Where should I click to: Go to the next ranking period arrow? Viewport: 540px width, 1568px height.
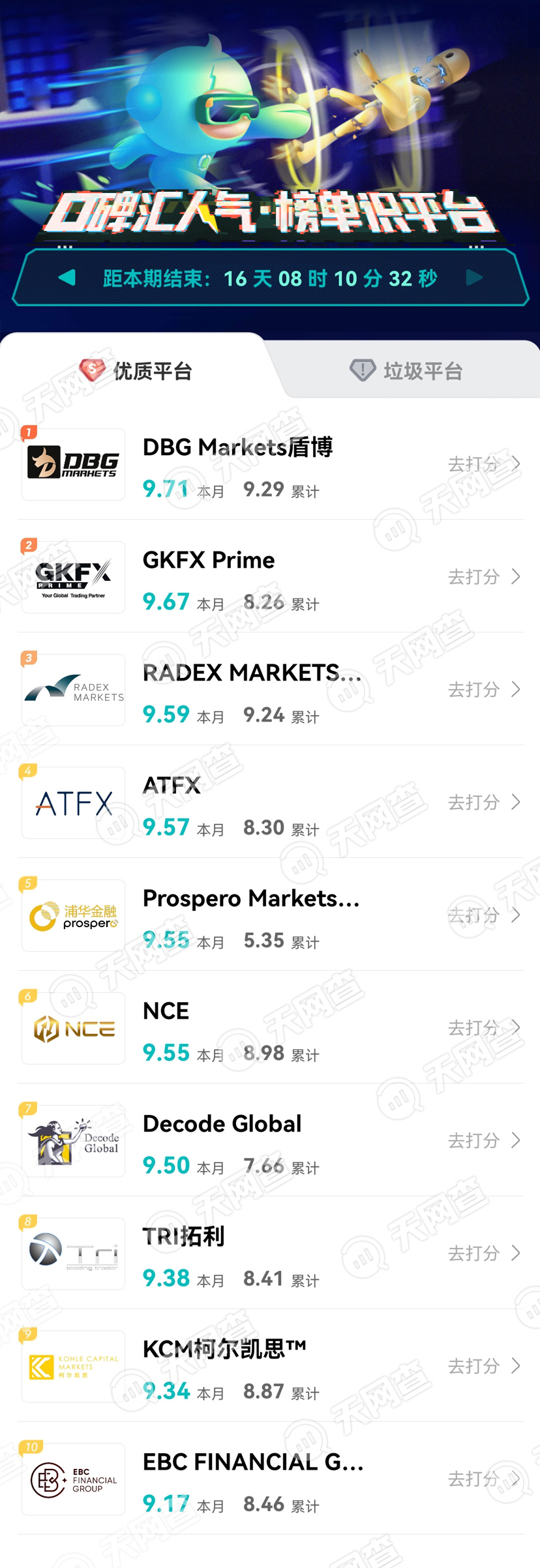474,278
